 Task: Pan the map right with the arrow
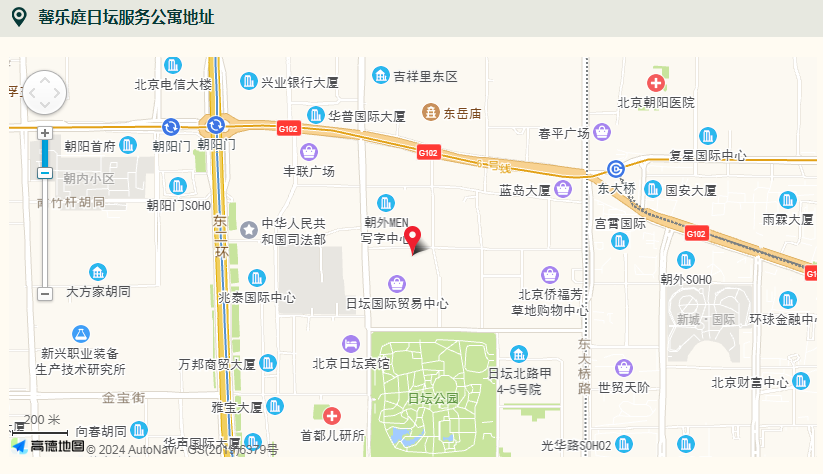coord(58,93)
